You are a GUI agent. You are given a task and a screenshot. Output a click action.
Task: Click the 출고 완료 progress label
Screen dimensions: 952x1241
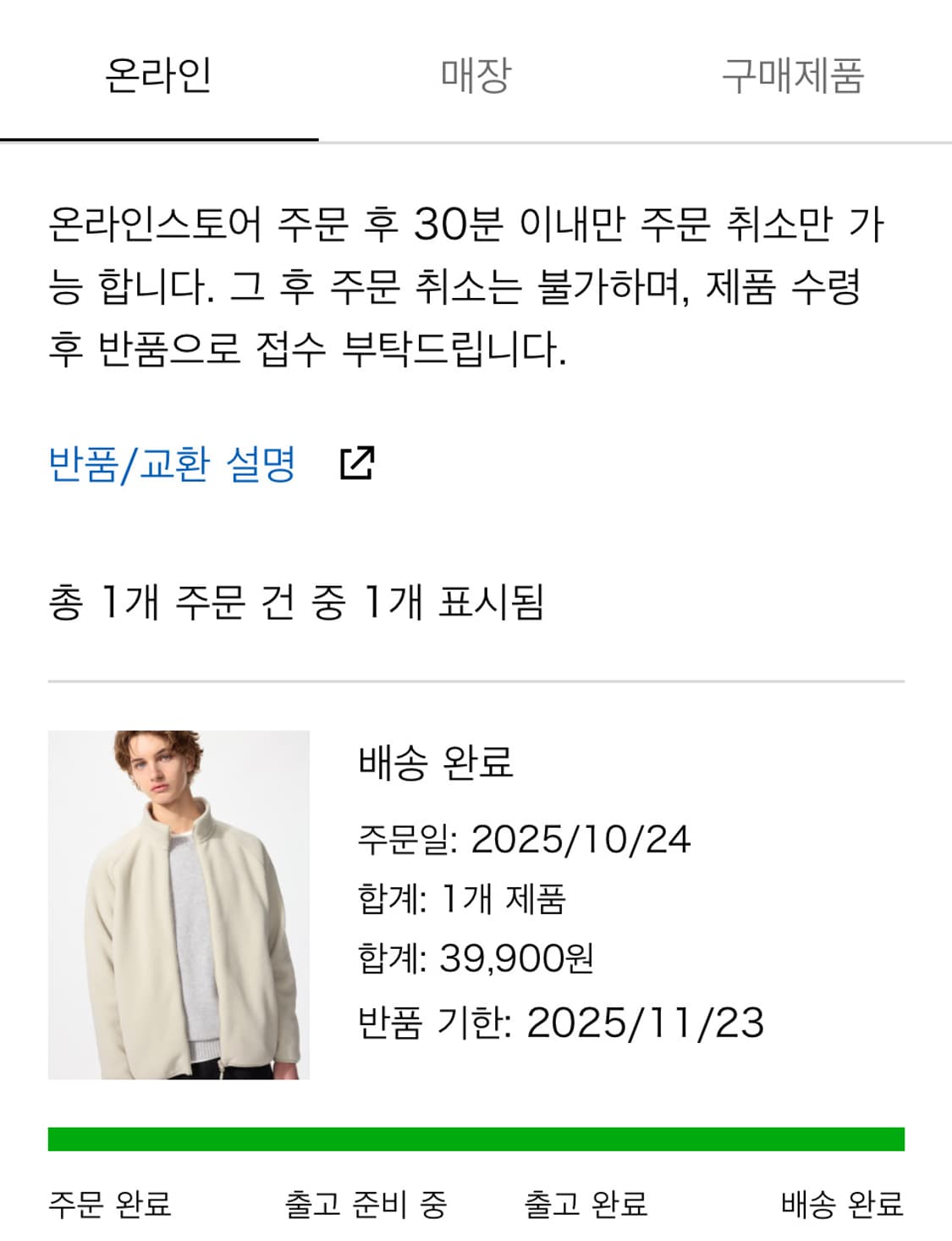tap(586, 1202)
